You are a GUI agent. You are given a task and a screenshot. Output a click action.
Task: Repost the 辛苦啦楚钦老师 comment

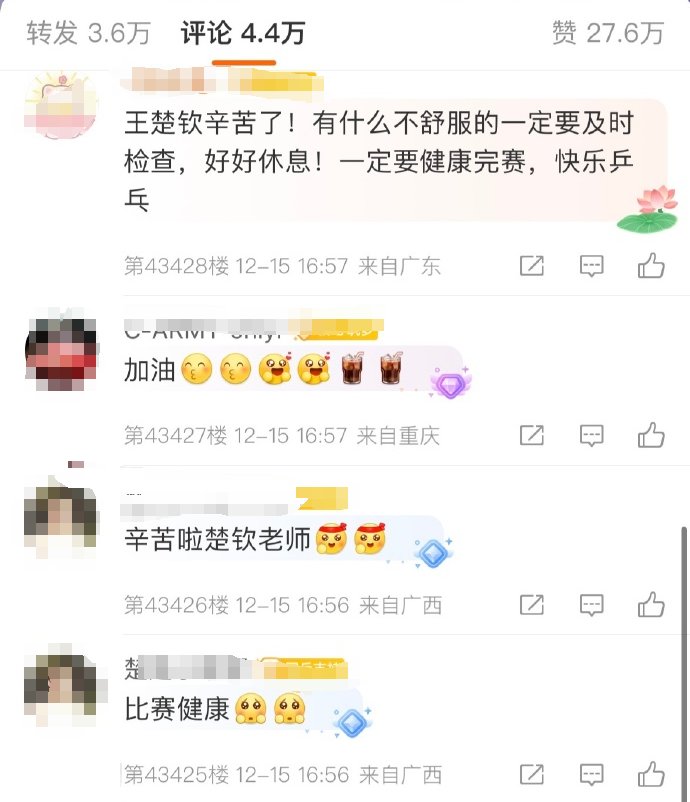coord(532,604)
